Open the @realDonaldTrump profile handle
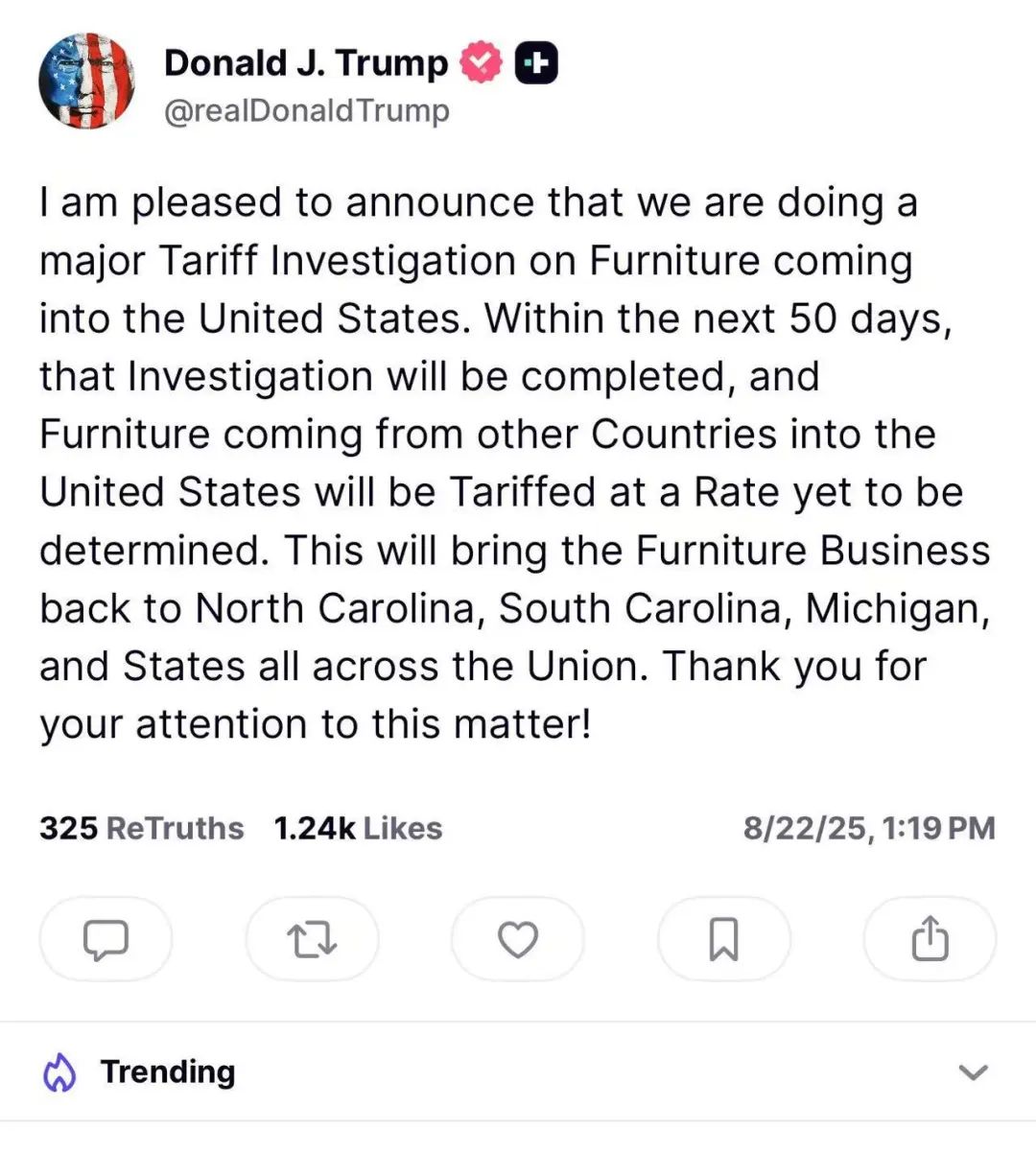1036x1154 pixels. [306, 111]
